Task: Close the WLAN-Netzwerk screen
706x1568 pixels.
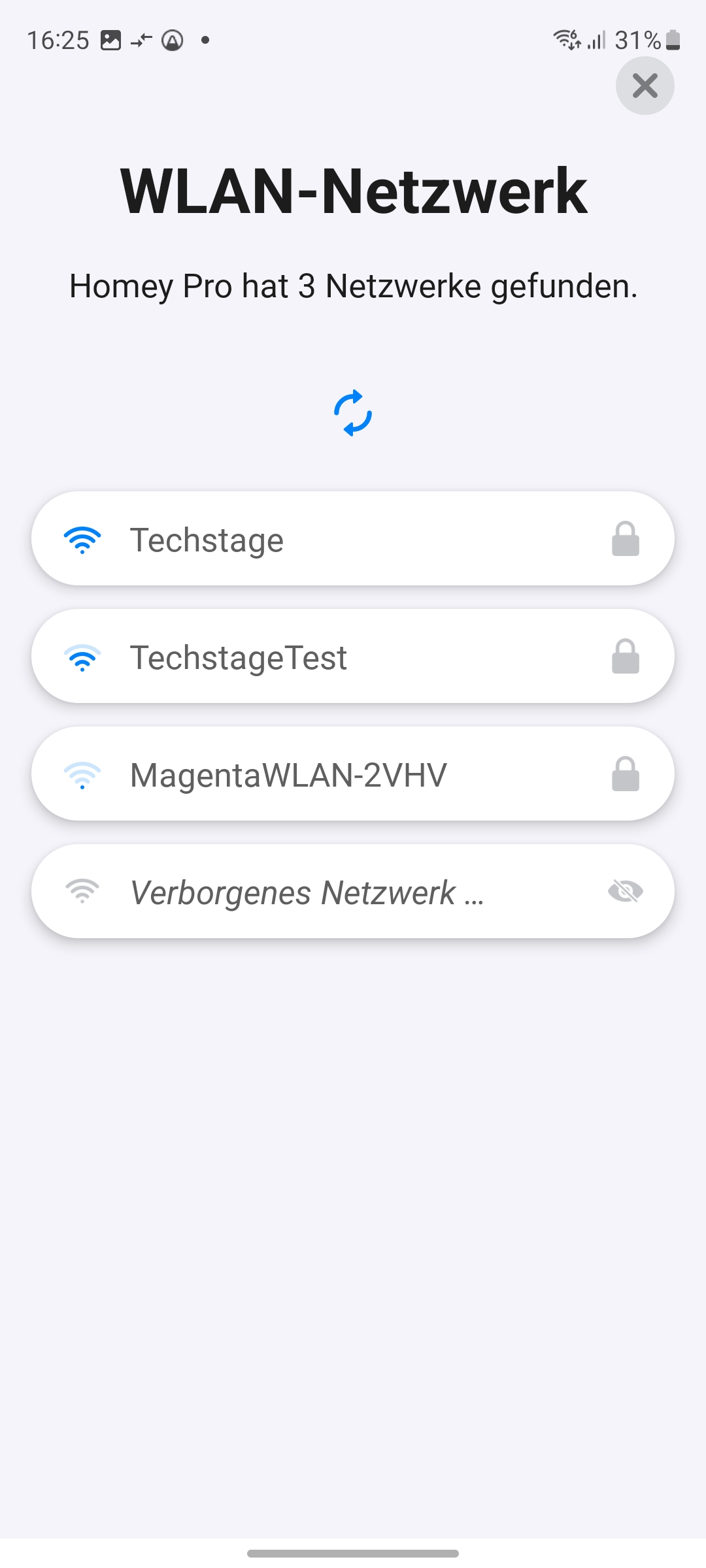Action: point(645,86)
